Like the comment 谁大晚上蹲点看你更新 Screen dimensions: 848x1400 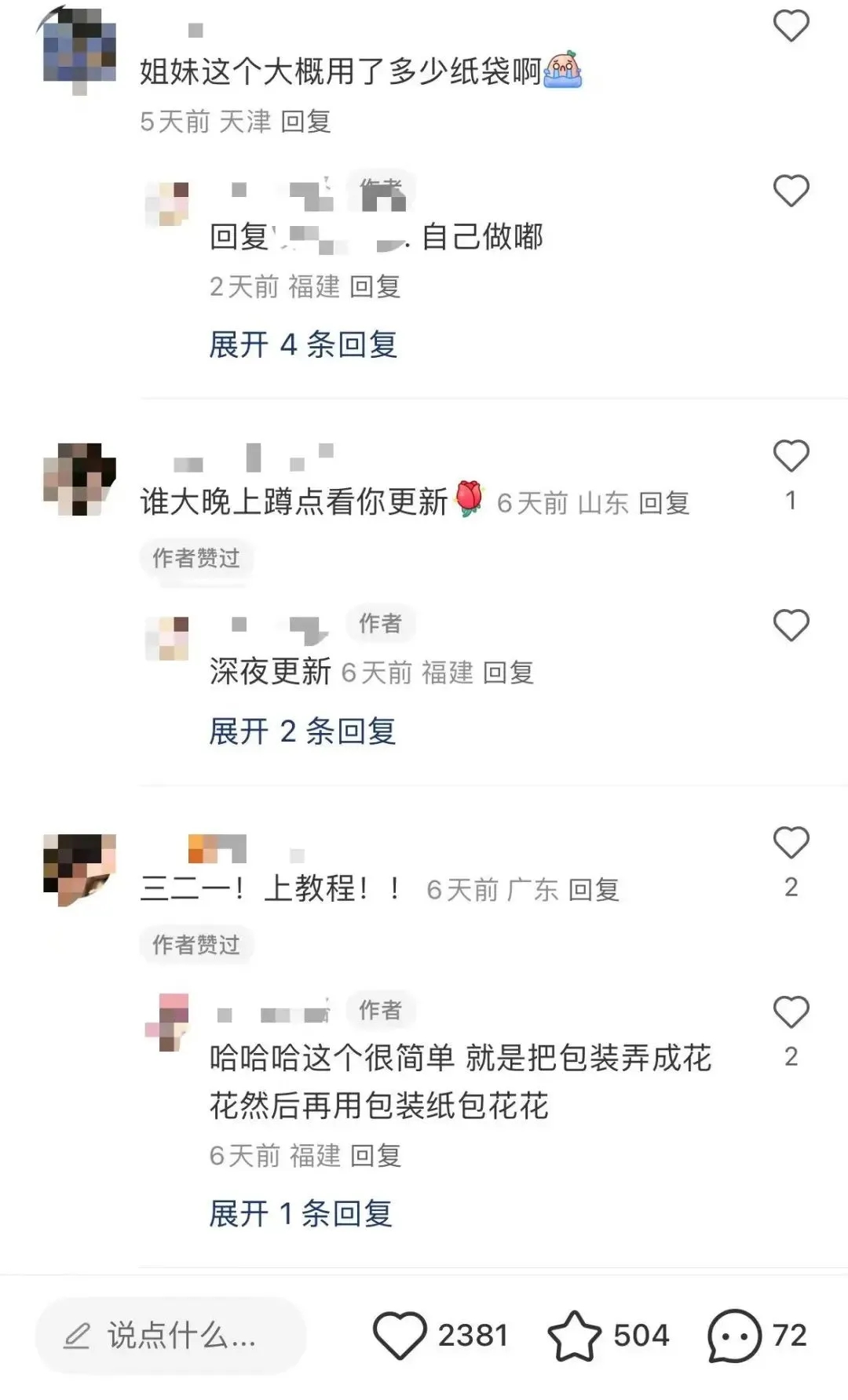click(791, 456)
